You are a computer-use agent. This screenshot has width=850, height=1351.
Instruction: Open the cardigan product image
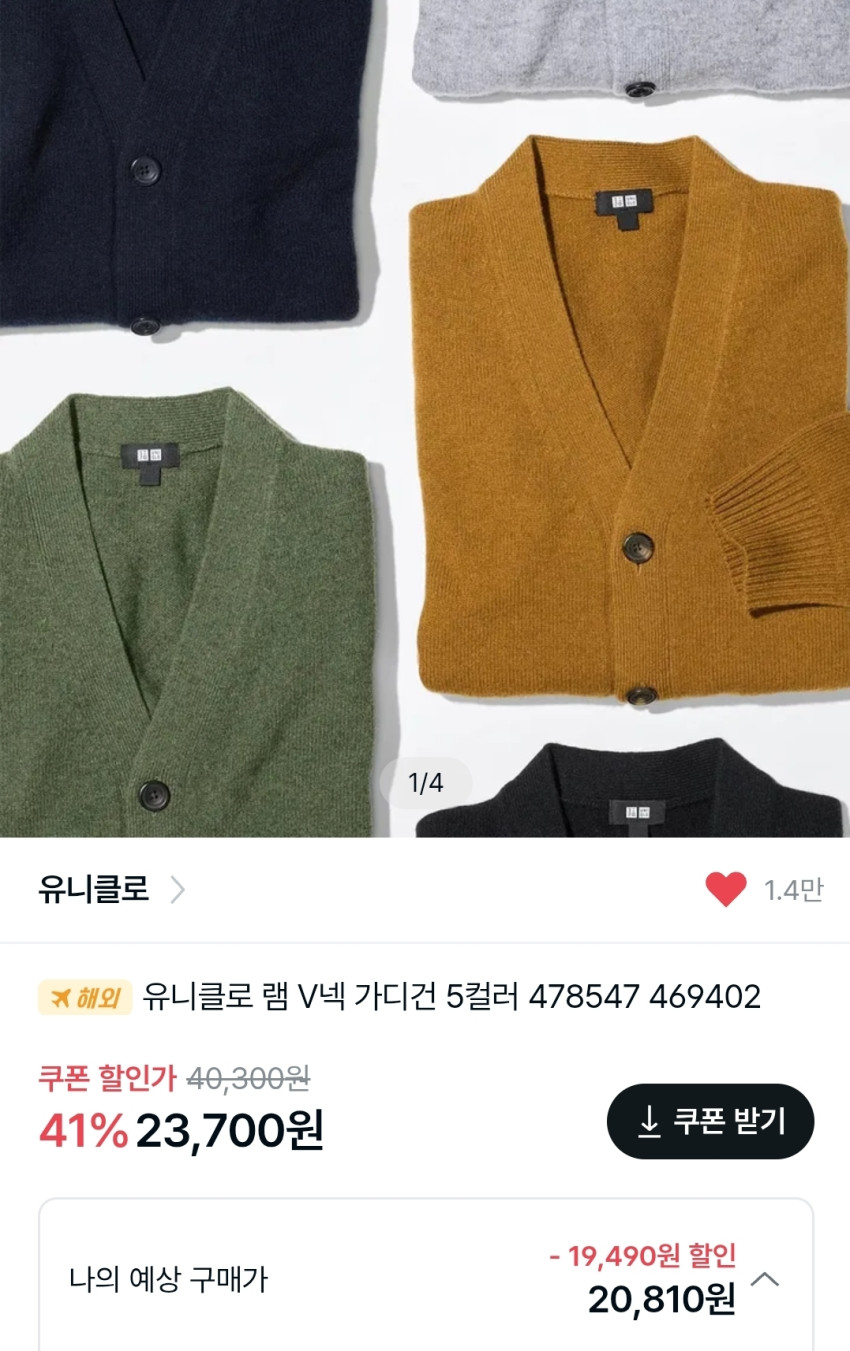tap(425, 420)
